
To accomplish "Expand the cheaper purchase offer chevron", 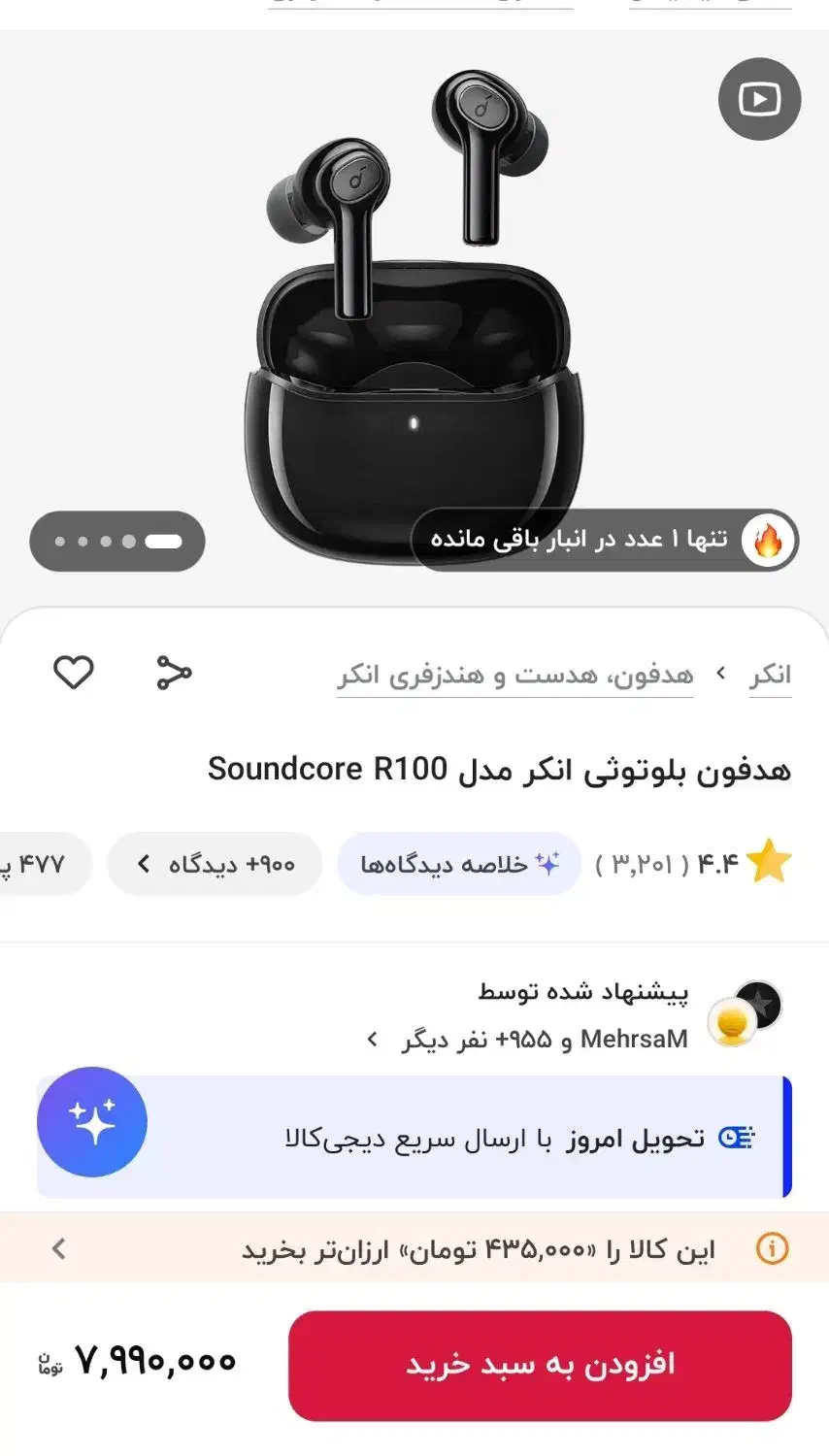I will pos(56,1249).
